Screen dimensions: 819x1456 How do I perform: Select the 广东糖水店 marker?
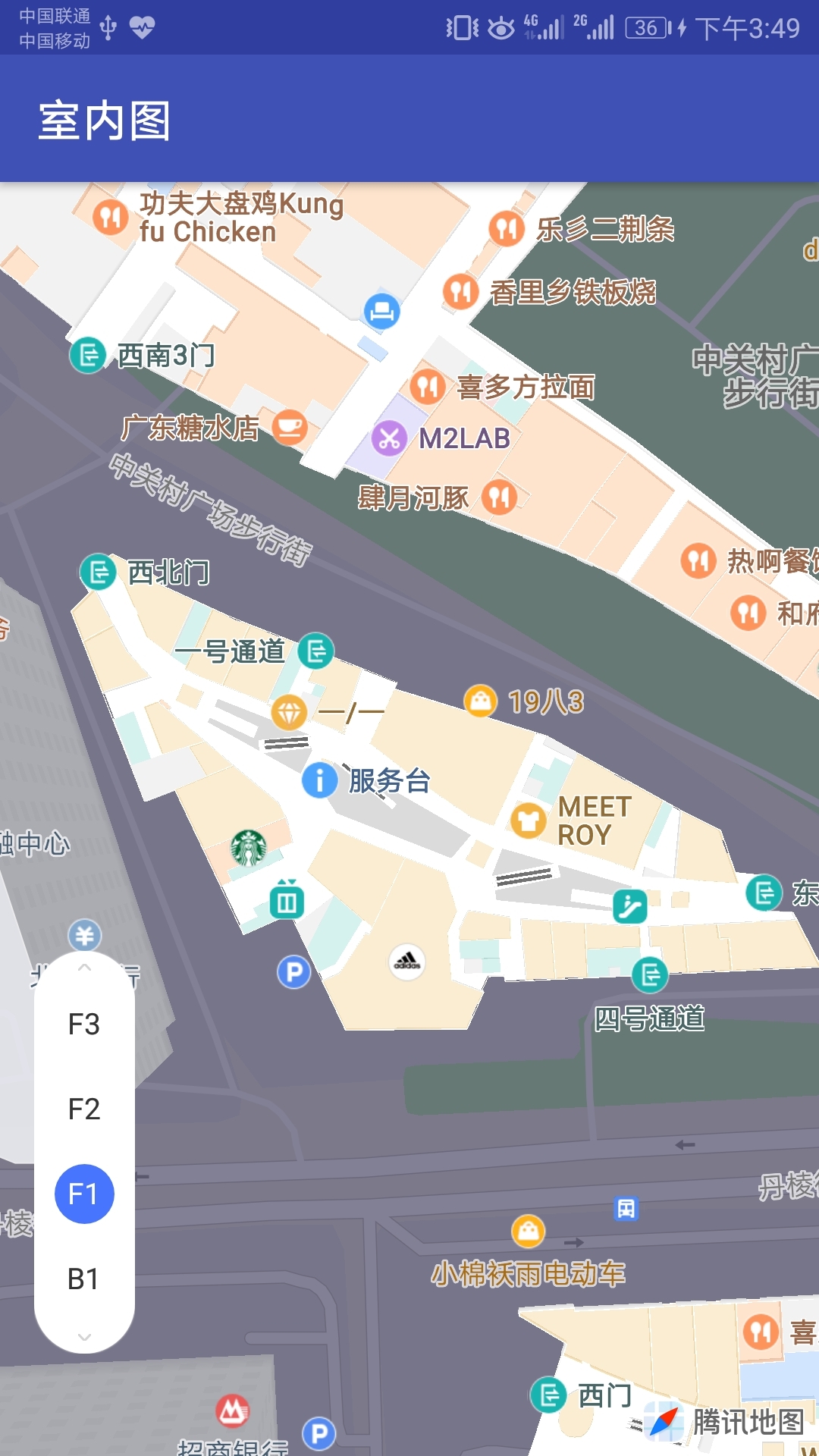[x=290, y=428]
